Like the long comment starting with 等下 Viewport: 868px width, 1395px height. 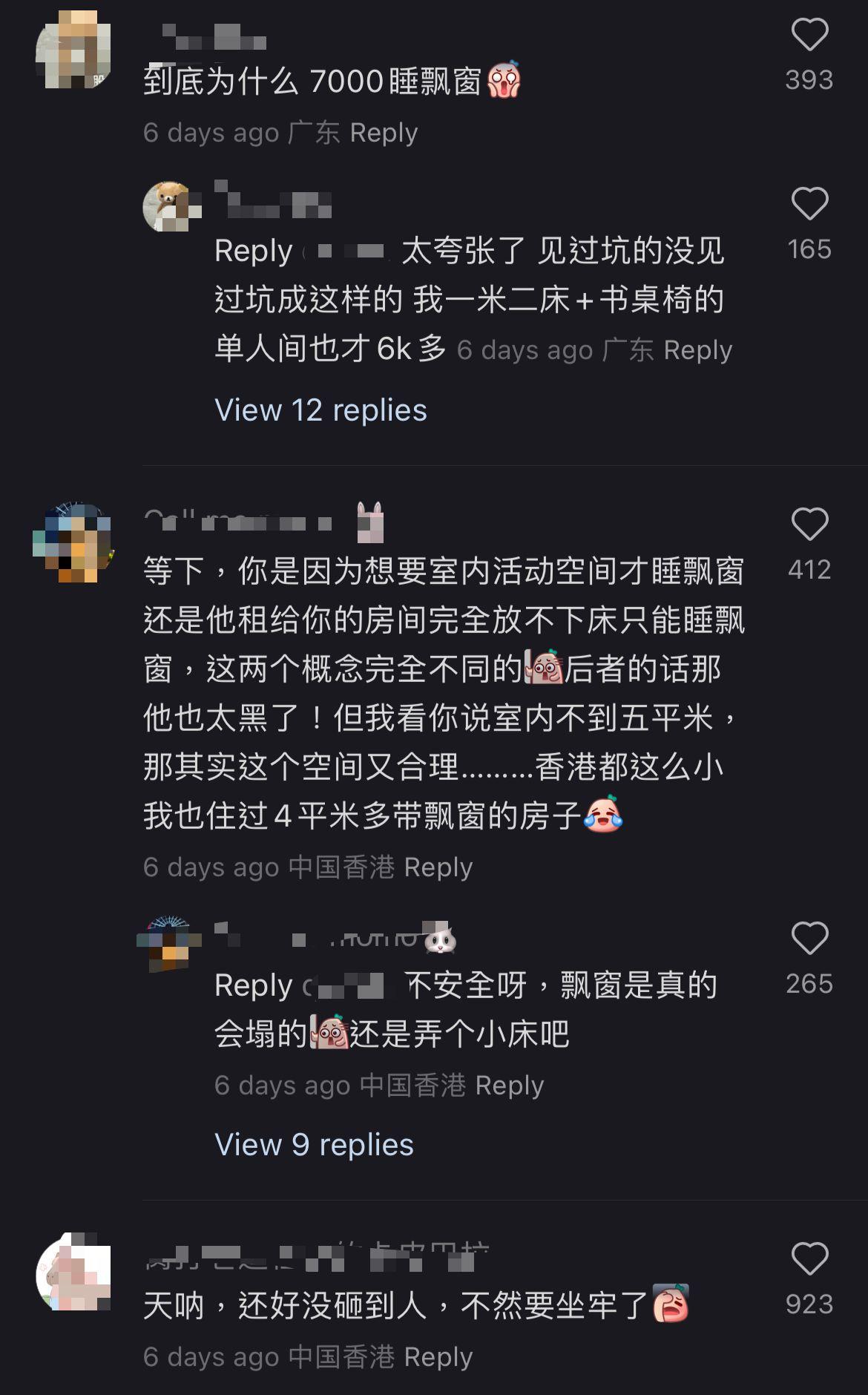(809, 525)
